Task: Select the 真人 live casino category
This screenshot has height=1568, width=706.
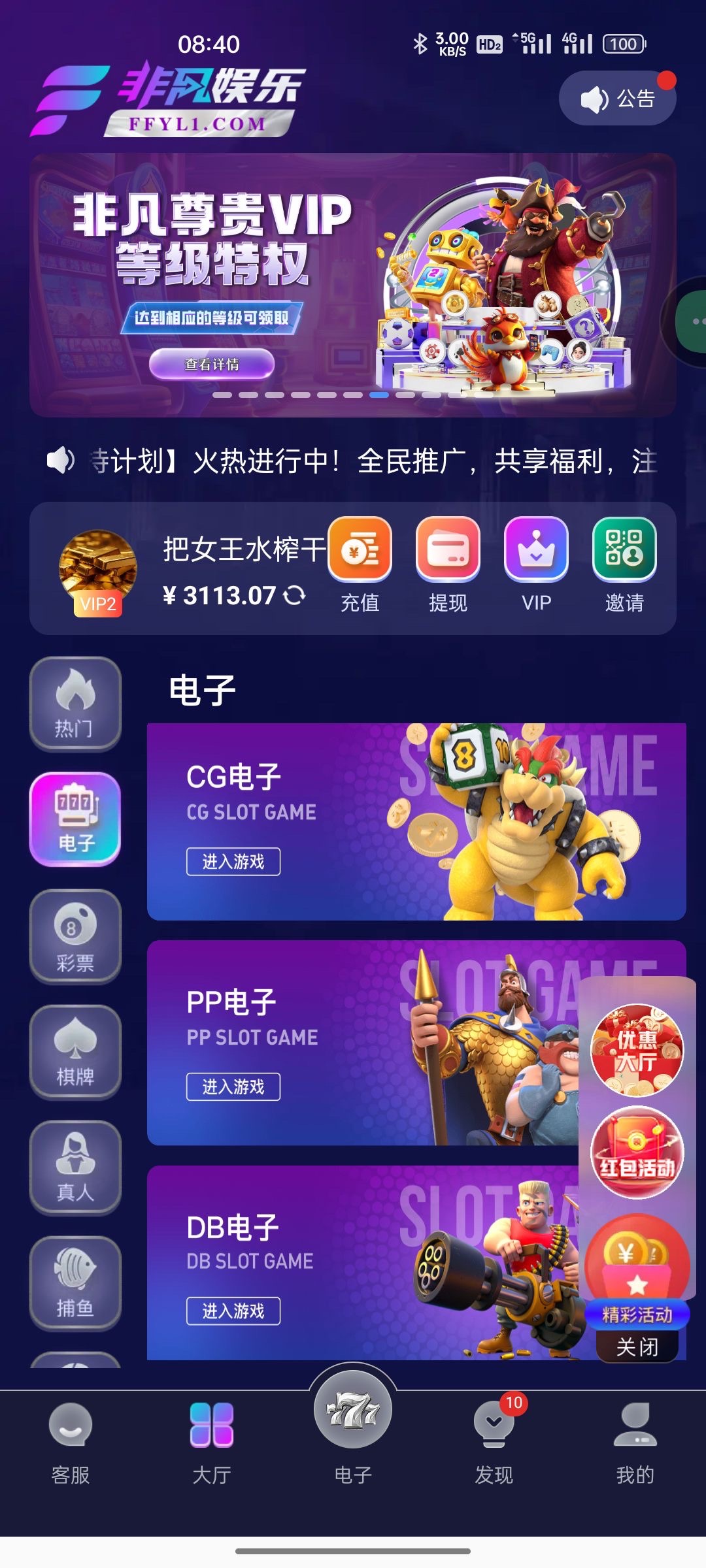Action: coord(75,1168)
